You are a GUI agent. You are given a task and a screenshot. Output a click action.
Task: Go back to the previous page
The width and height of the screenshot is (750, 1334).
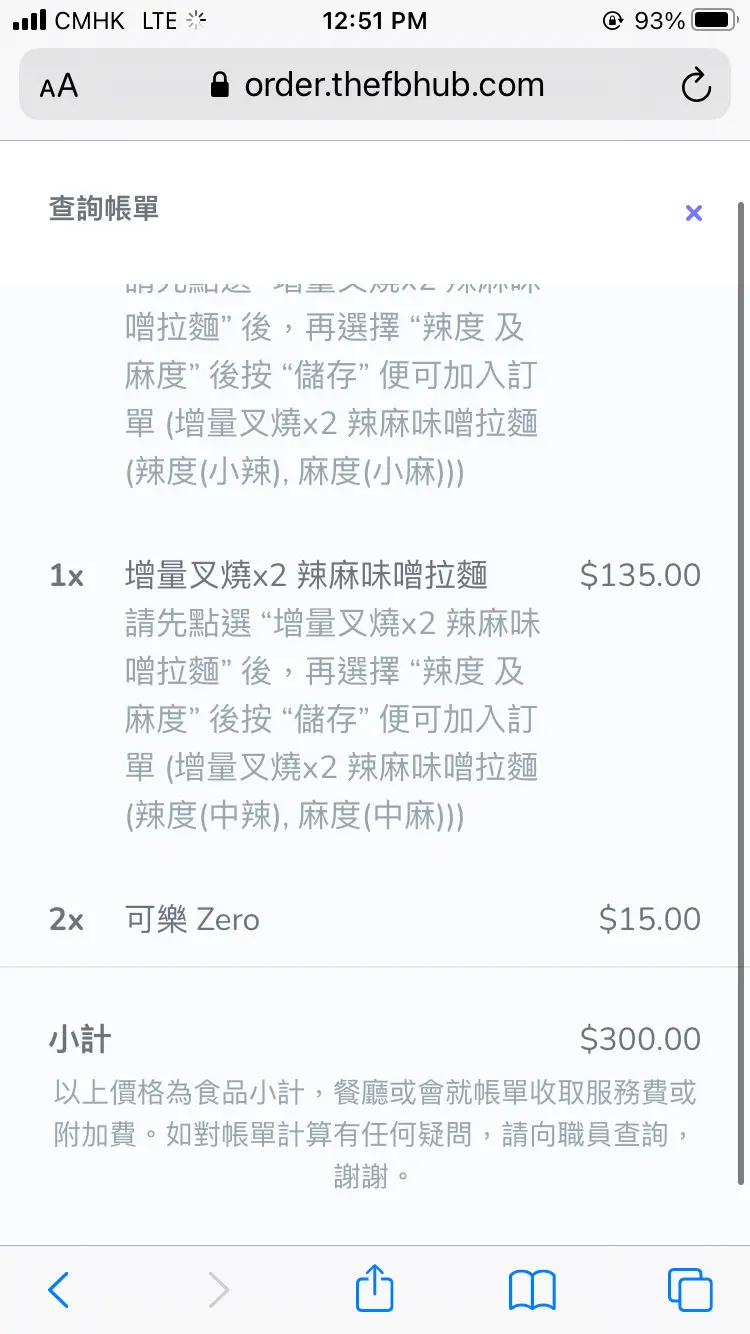59,1290
